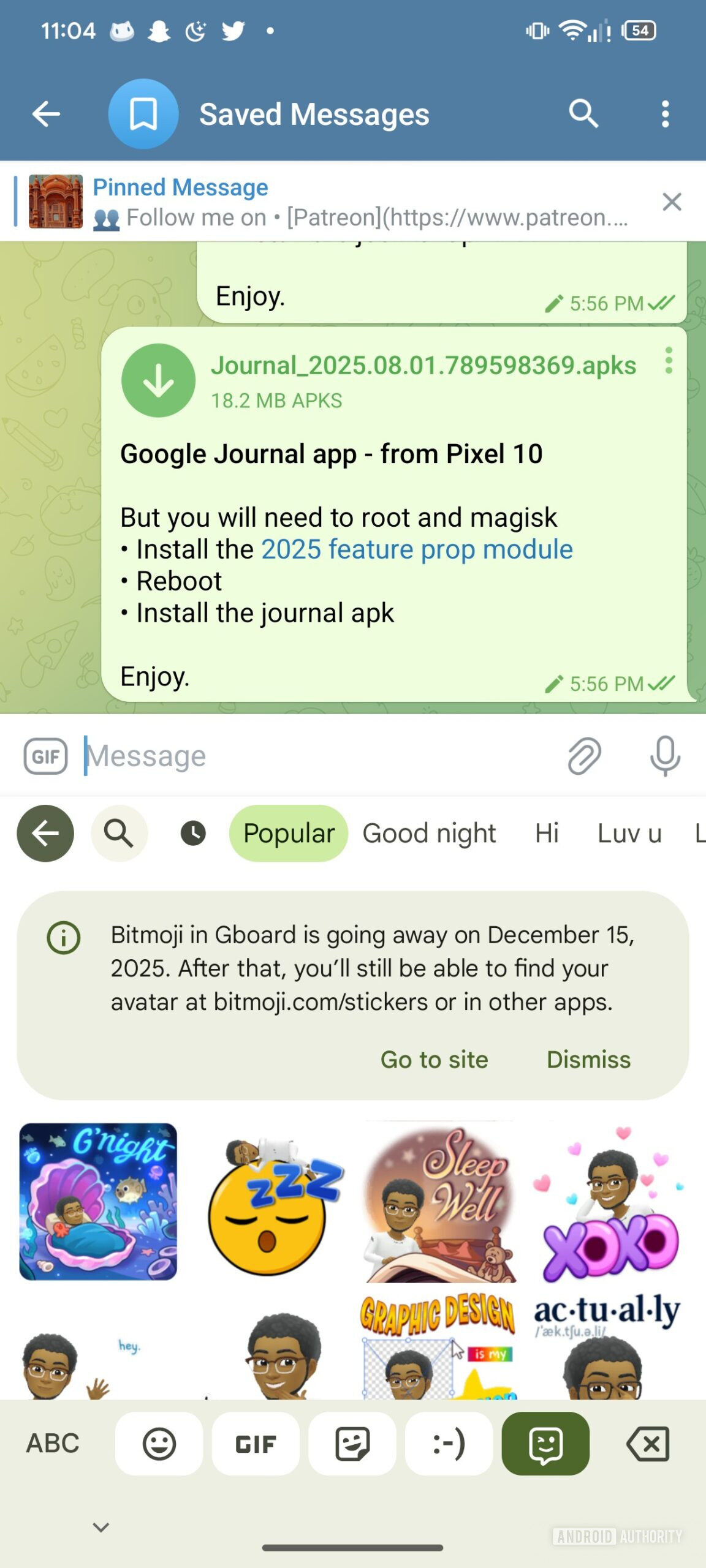Viewport: 706px width, 1568px height.
Task: Download the Journal apks file
Action: pyautogui.click(x=158, y=380)
